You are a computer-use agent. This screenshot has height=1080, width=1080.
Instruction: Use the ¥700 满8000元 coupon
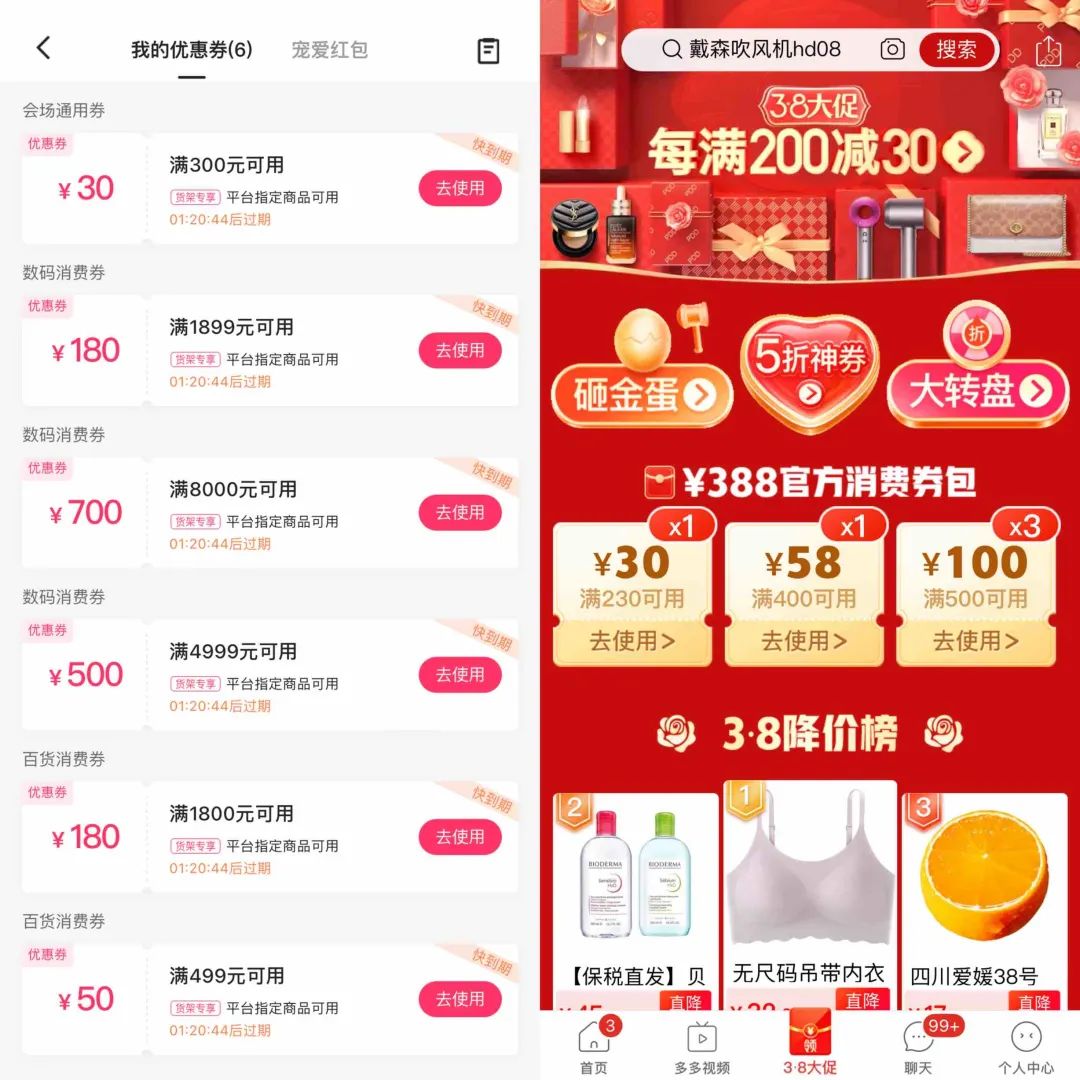[x=459, y=513]
